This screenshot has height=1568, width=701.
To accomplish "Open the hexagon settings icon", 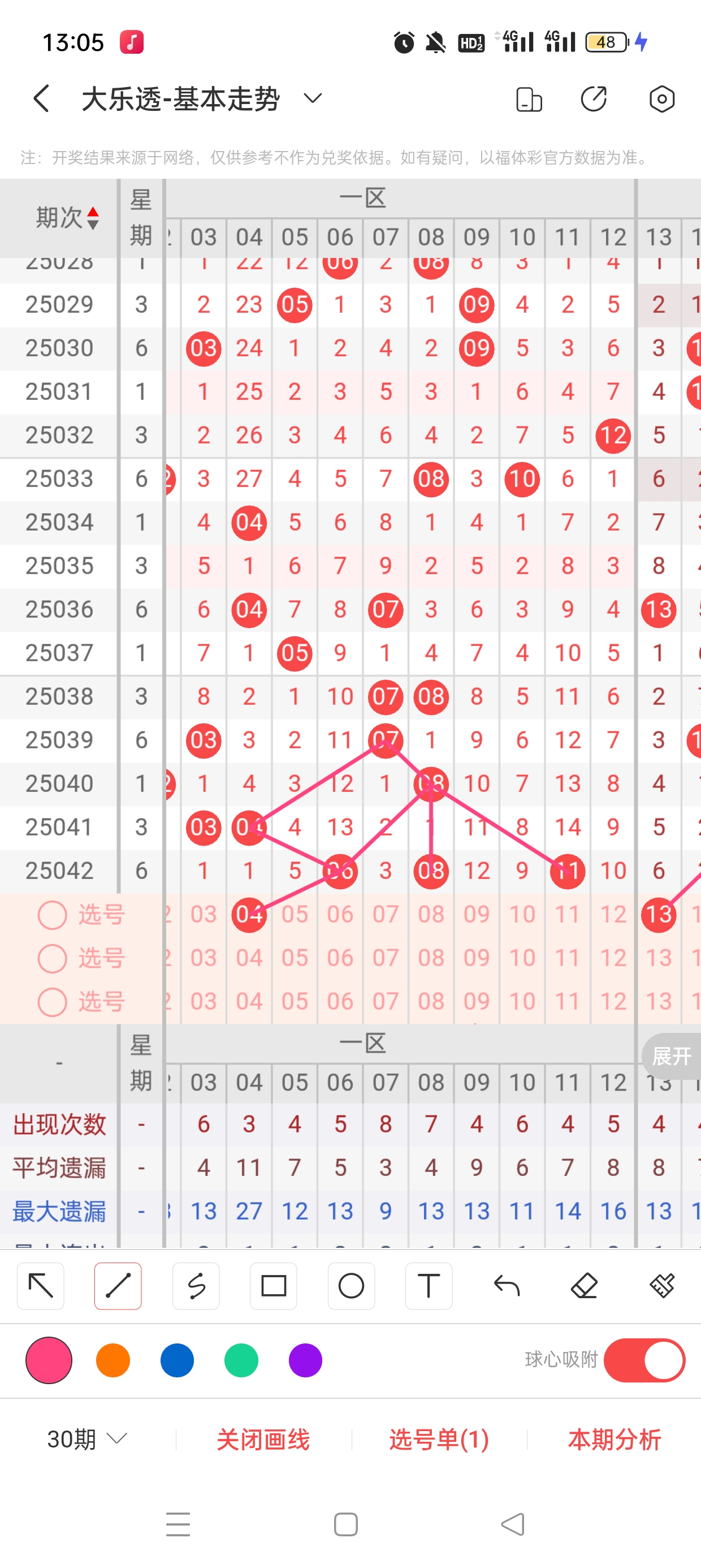I will (x=661, y=98).
